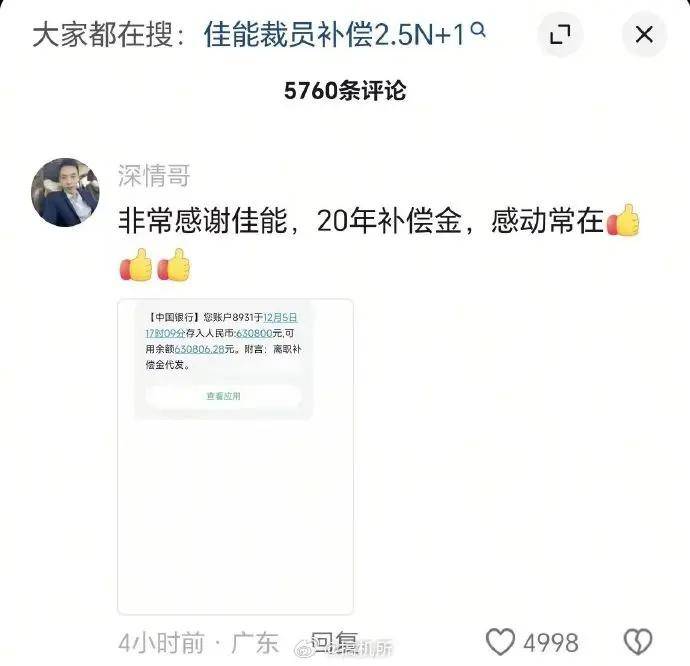The width and height of the screenshot is (690, 666).
Task: Open the bank message image in the comment
Action: (235, 456)
